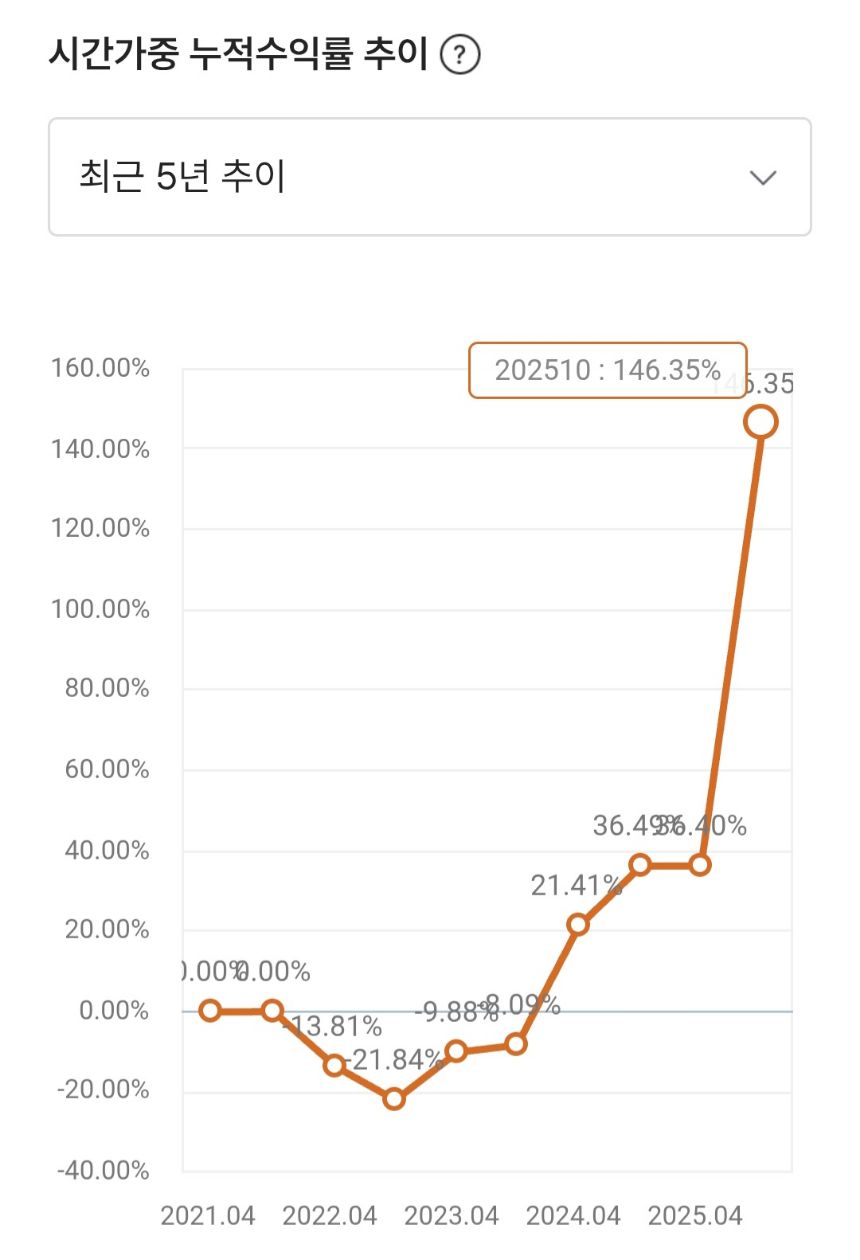Select the 146.35% peak data point
This screenshot has width=860, height=1260.
[762, 421]
